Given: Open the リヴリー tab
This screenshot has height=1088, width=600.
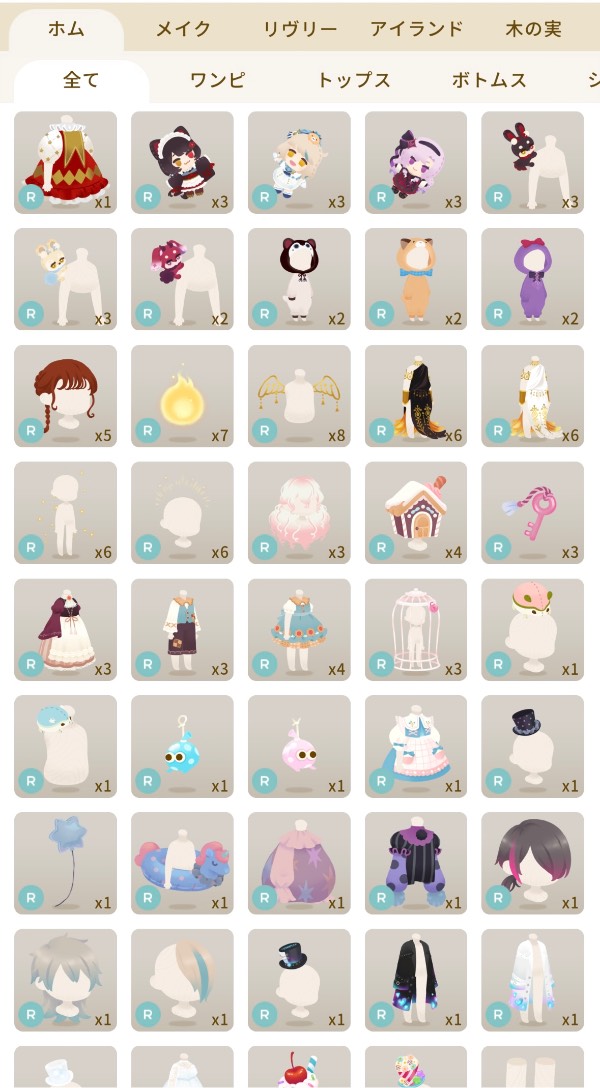Looking at the screenshot, I should [x=300, y=29].
